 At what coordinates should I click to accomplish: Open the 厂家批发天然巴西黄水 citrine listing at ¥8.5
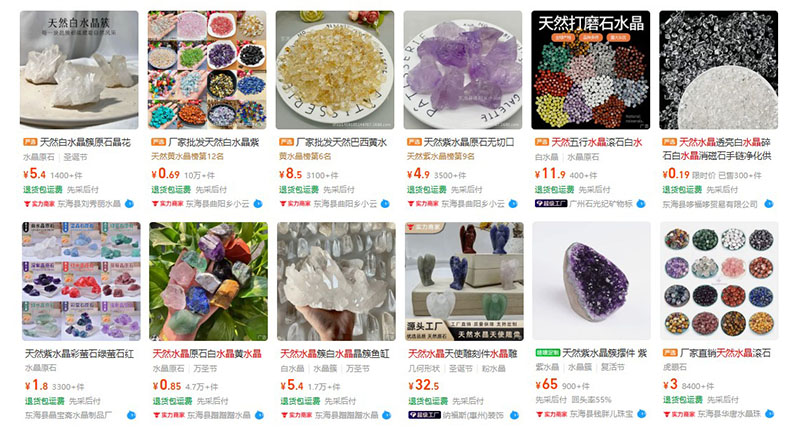336,70
